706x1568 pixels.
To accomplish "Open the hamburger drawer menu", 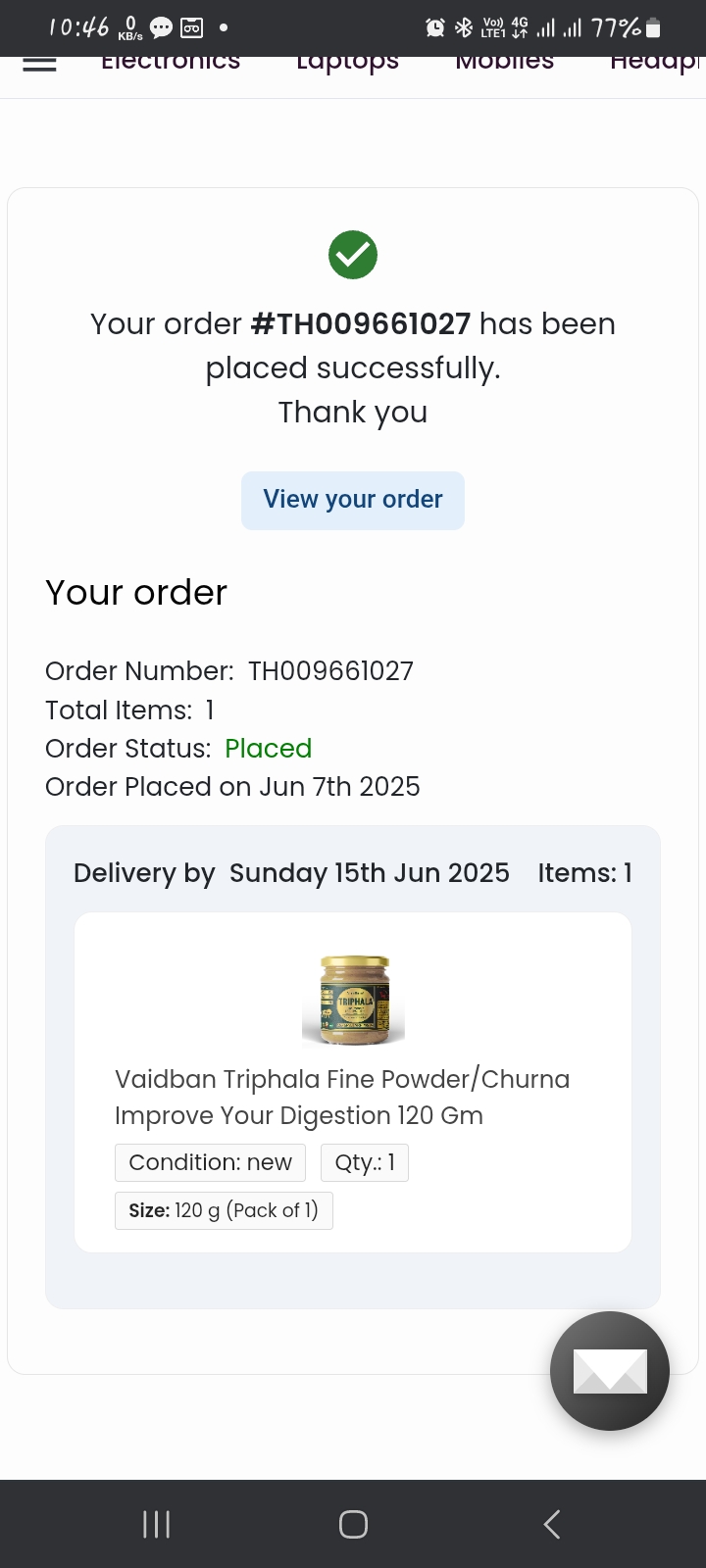I will click(x=39, y=65).
